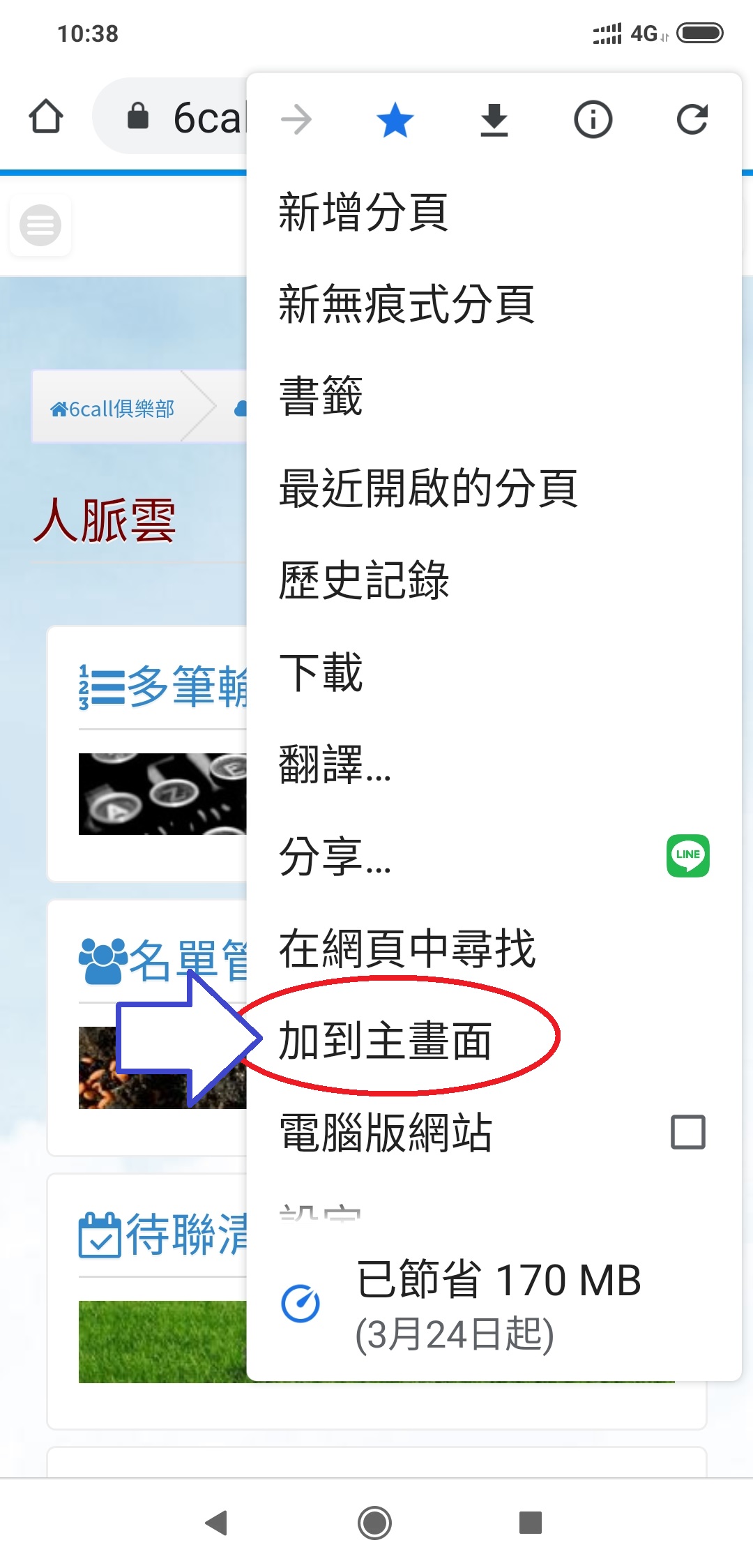Open browsing history (歷史記錄)
Screen dimensions: 753x1568
pos(363,580)
